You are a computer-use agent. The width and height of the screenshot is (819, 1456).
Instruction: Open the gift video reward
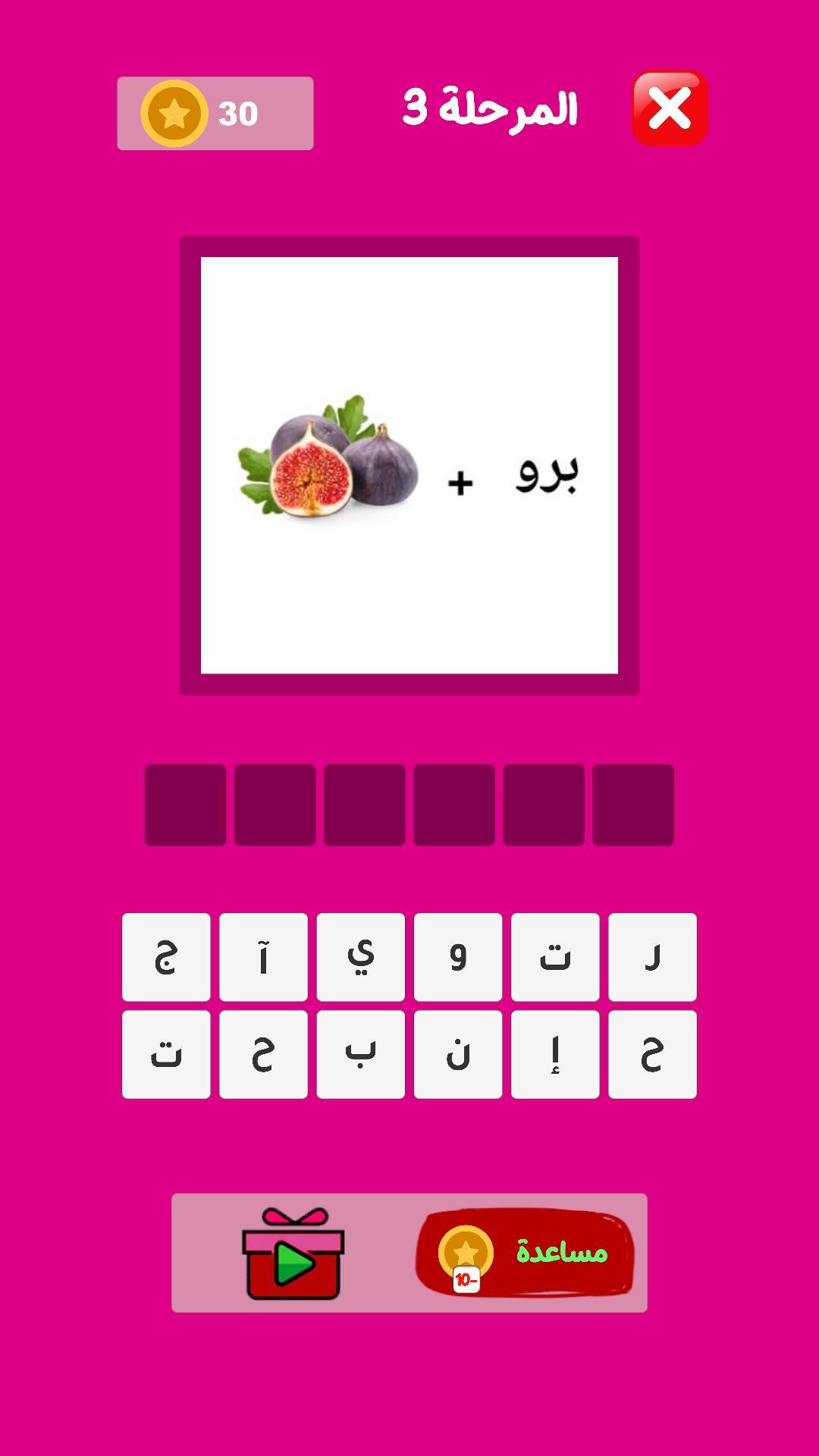tap(293, 1254)
